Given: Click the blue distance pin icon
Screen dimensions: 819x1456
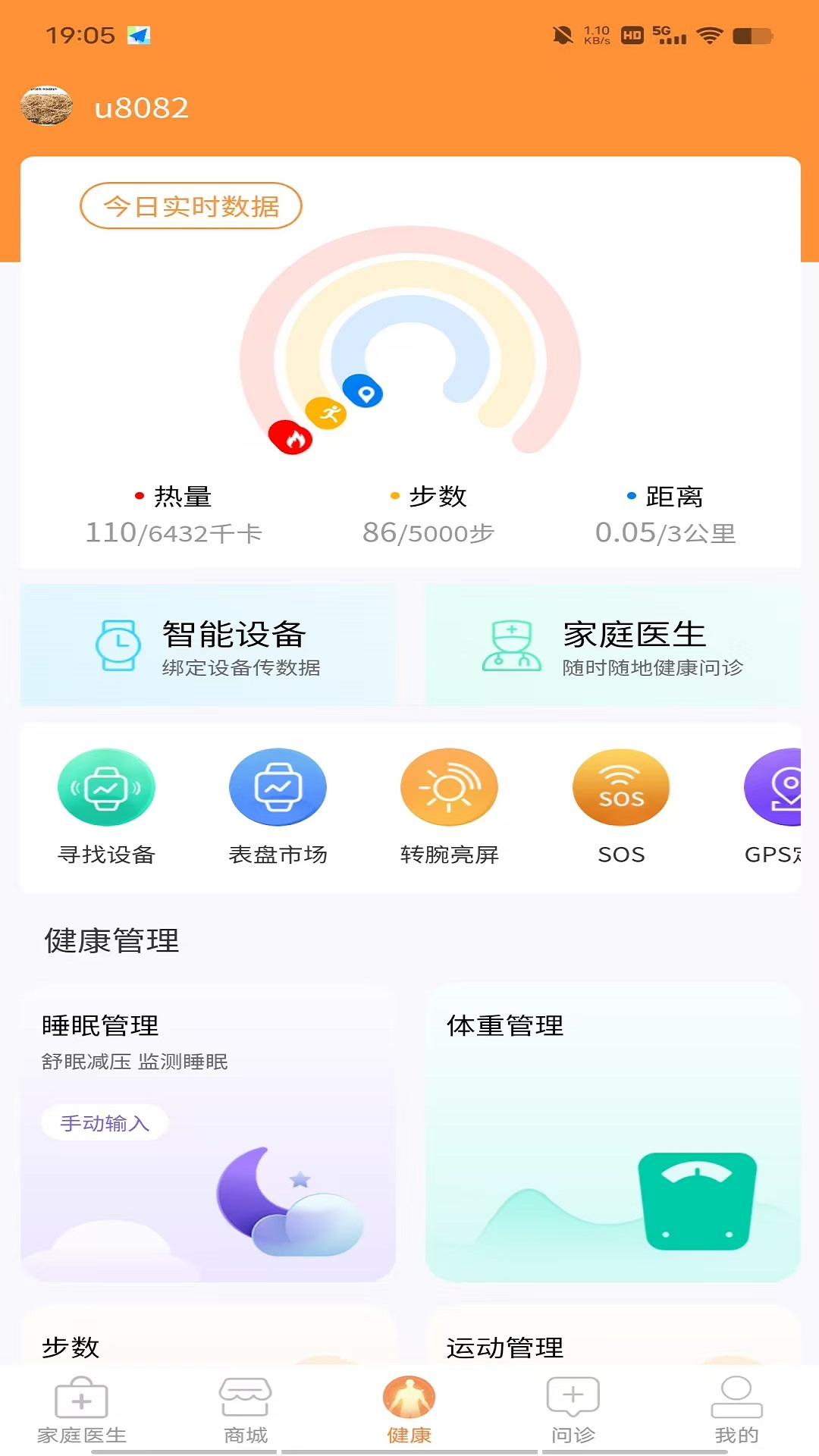Looking at the screenshot, I should (363, 392).
